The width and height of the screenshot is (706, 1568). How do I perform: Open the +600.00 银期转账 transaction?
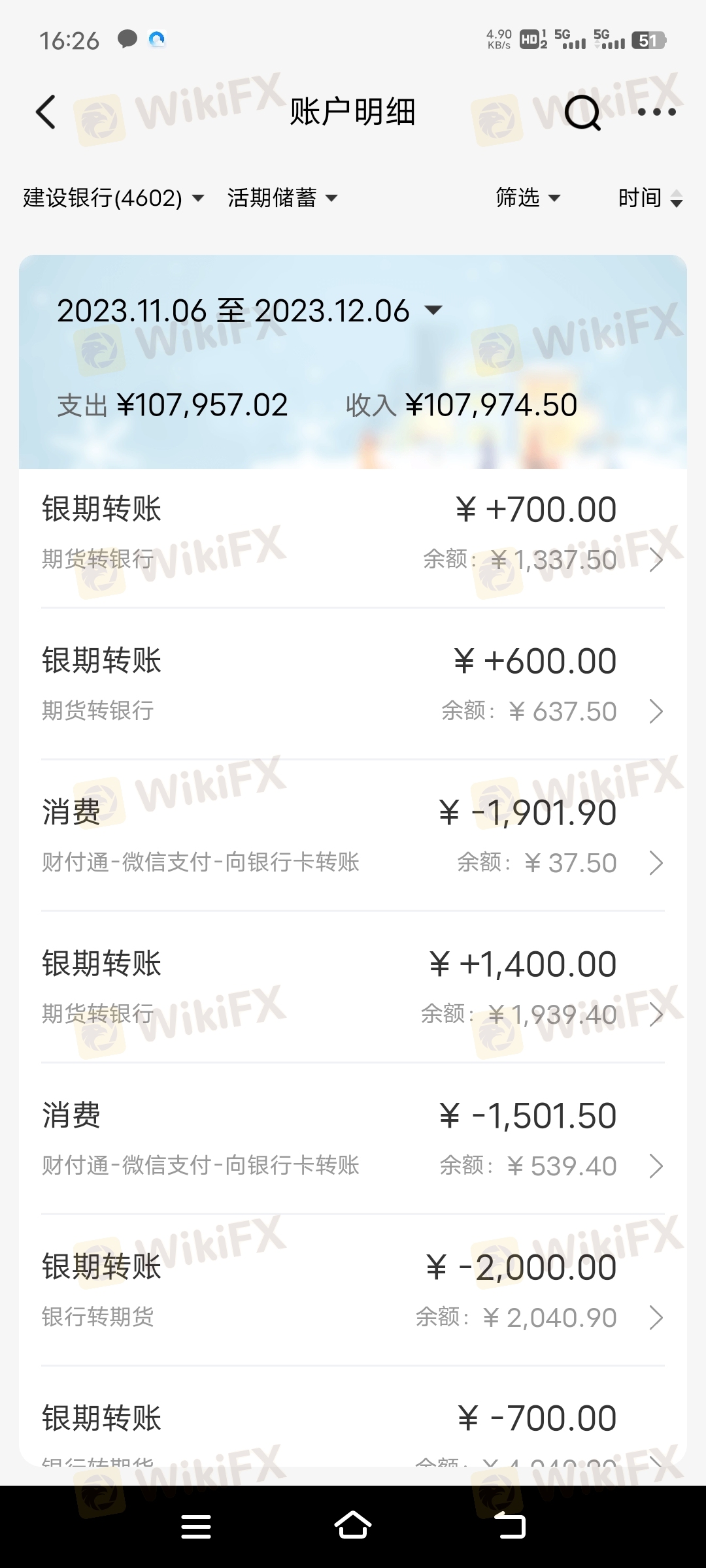pyautogui.click(x=353, y=685)
